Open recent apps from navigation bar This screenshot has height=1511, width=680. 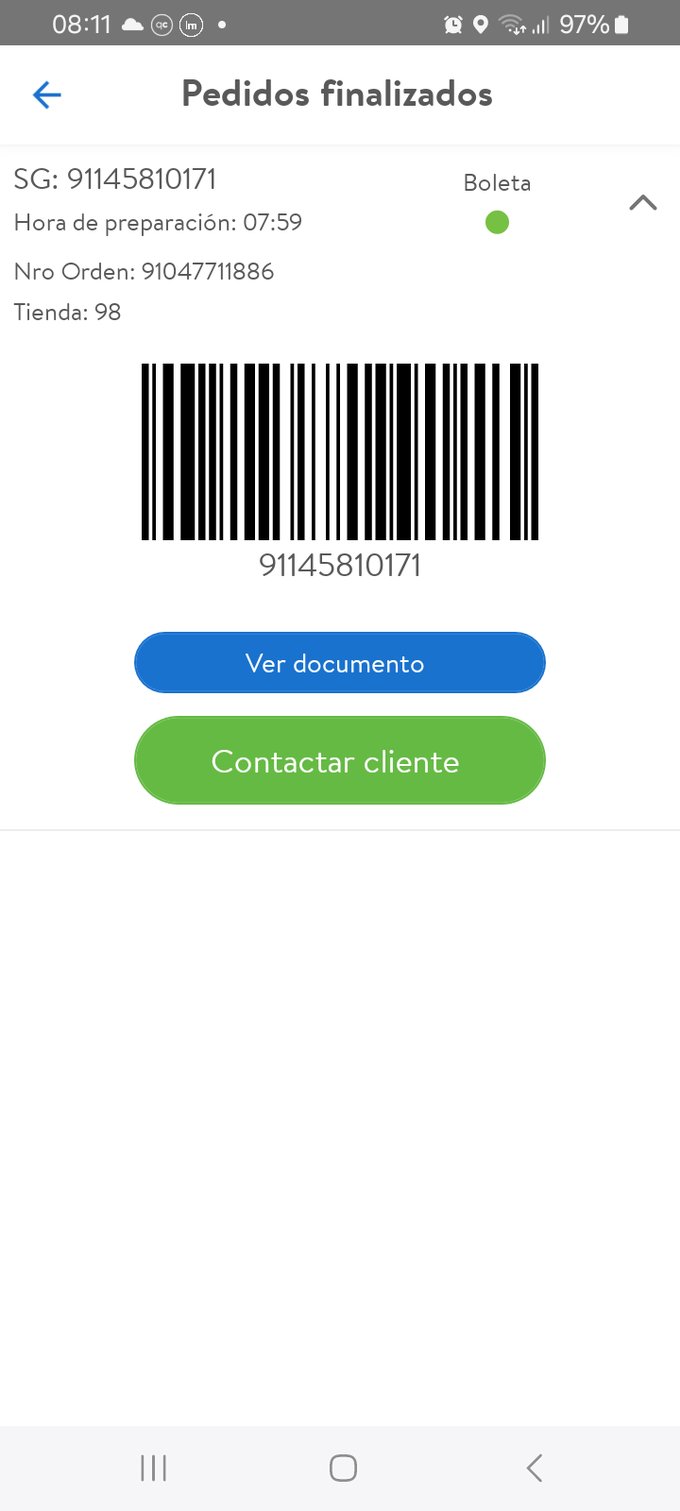pyautogui.click(x=153, y=1468)
